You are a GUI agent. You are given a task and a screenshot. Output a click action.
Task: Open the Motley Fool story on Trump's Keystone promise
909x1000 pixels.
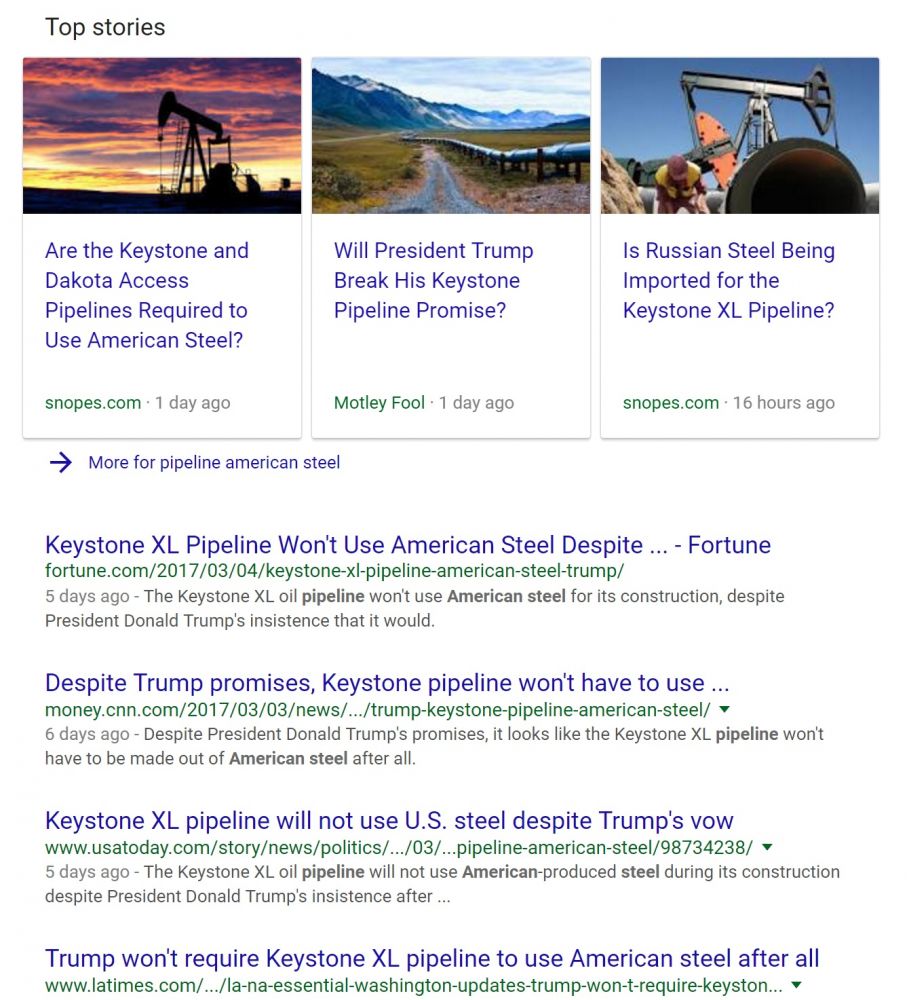(x=433, y=280)
